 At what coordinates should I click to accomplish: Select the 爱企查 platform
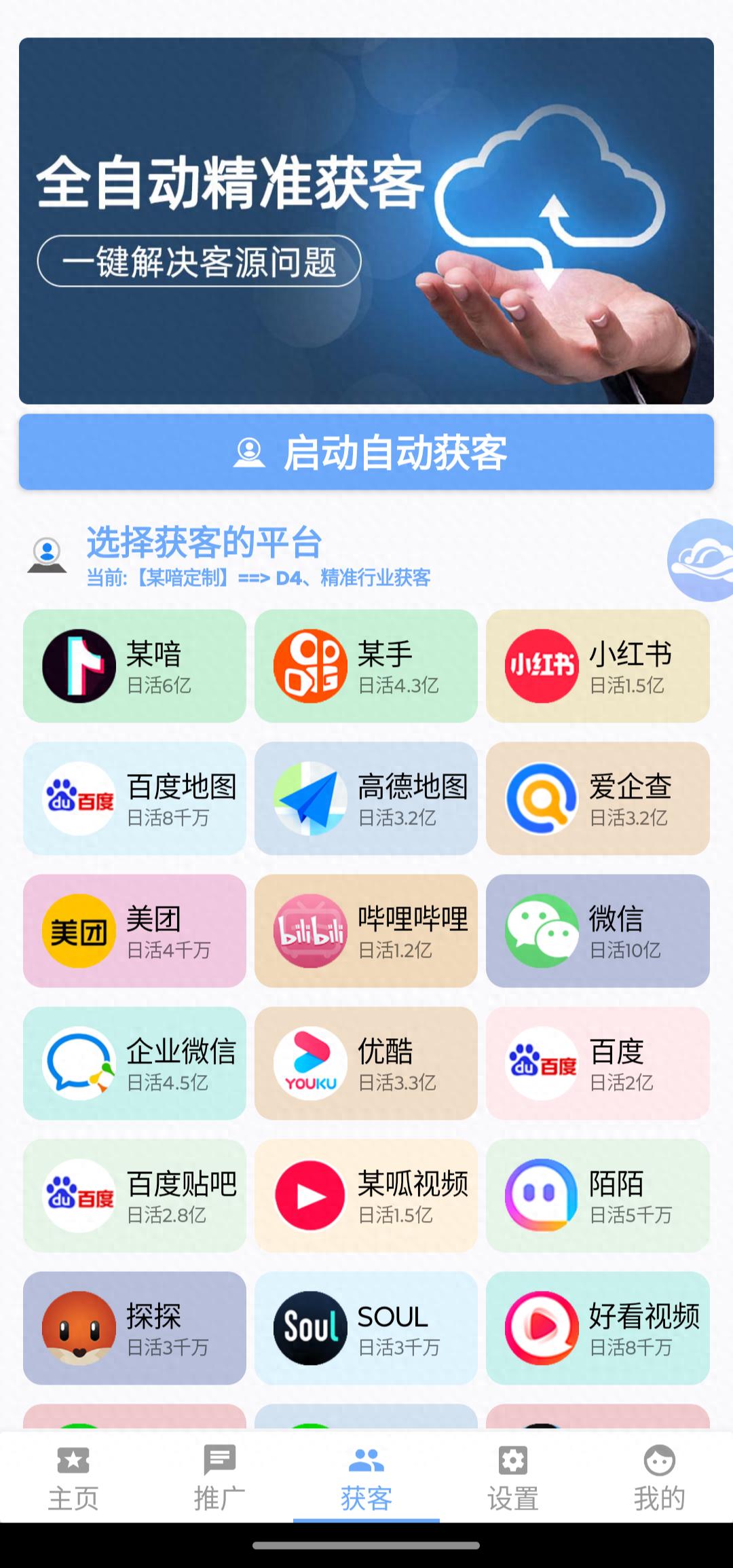[597, 799]
